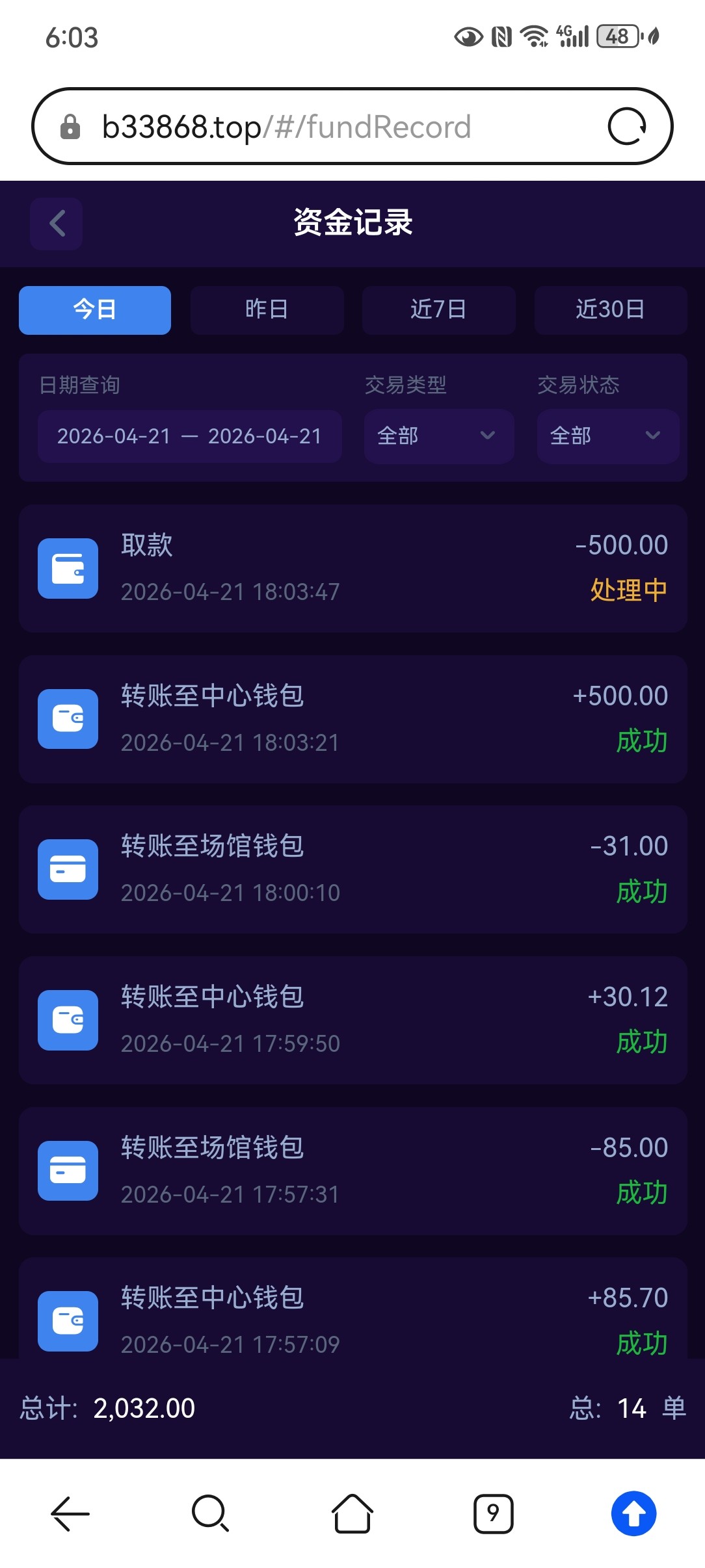Expand the 交易状态 dropdown

click(x=607, y=436)
